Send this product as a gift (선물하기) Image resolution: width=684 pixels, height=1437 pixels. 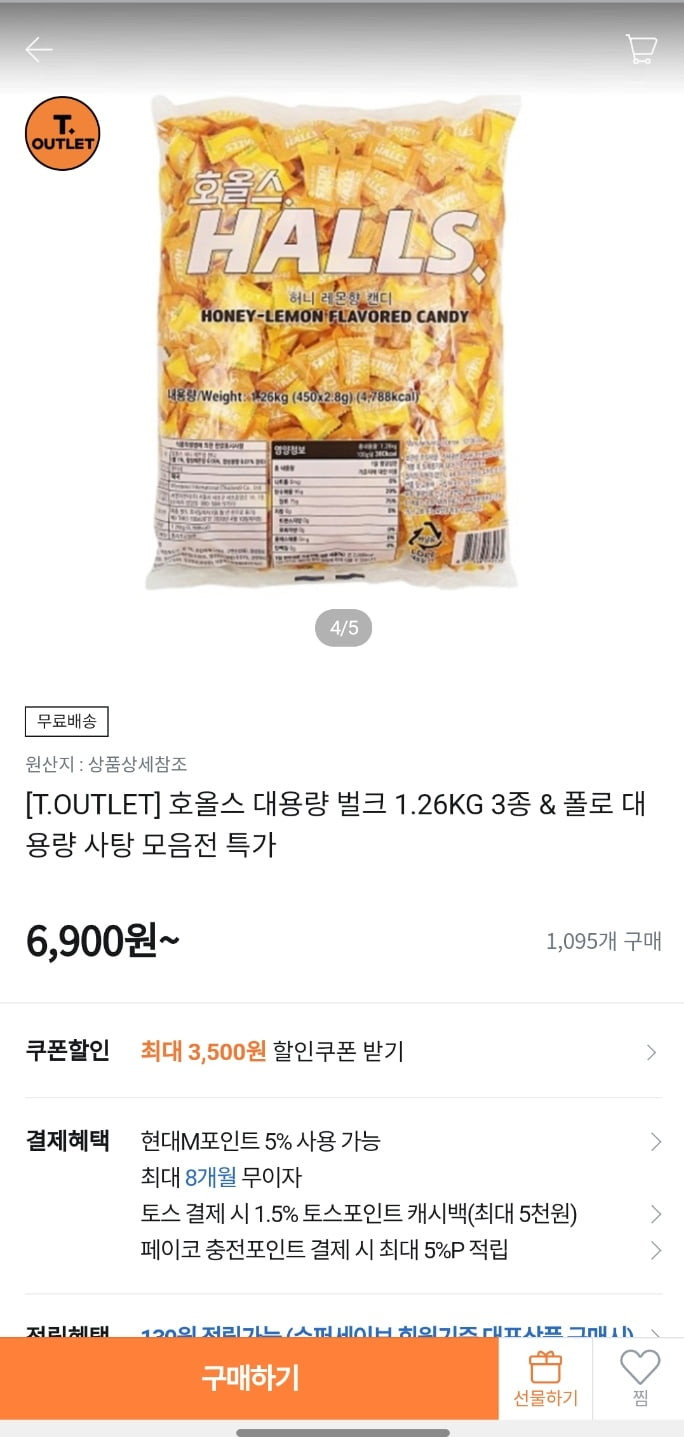(x=545, y=1379)
